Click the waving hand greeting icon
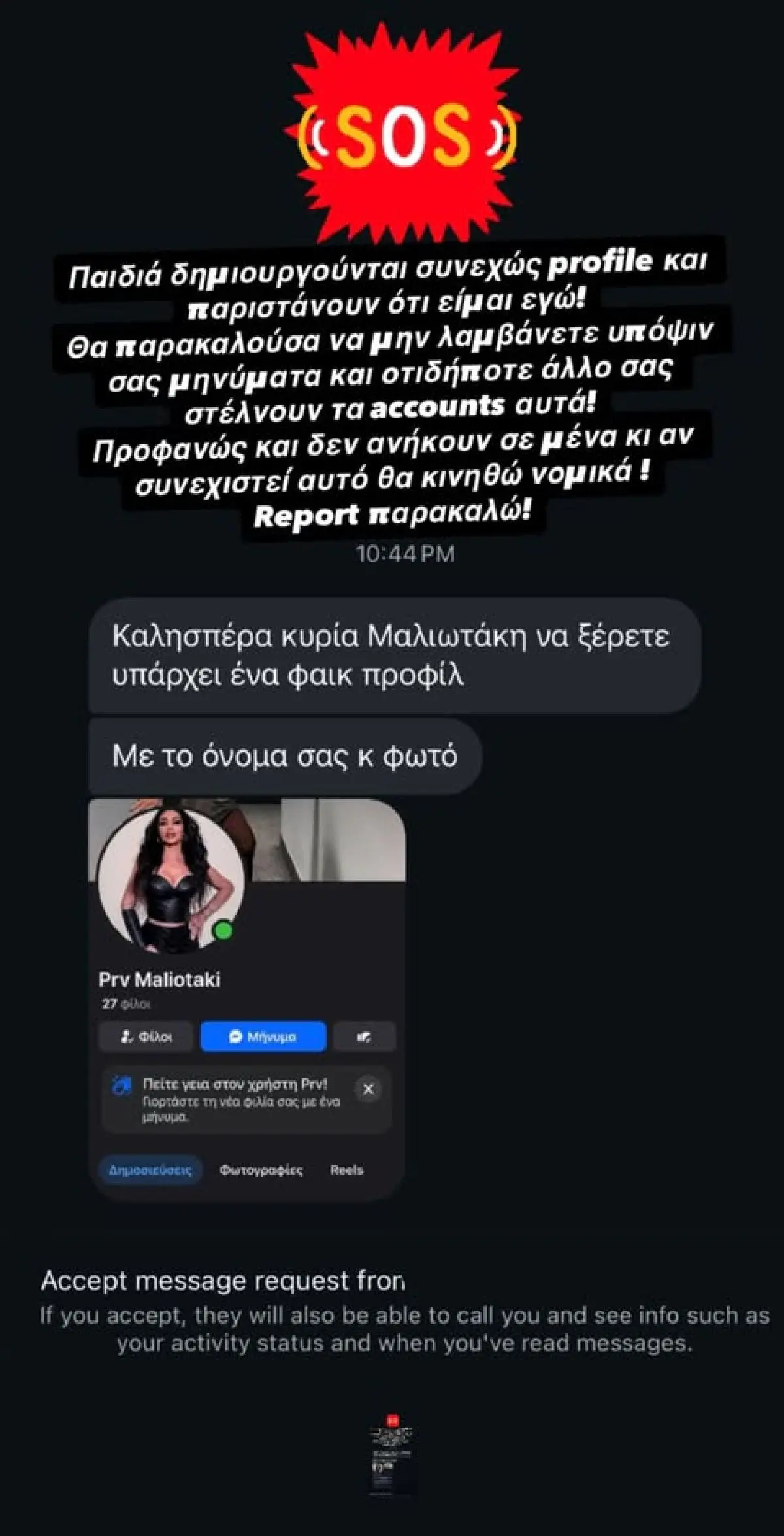 coord(121,1085)
